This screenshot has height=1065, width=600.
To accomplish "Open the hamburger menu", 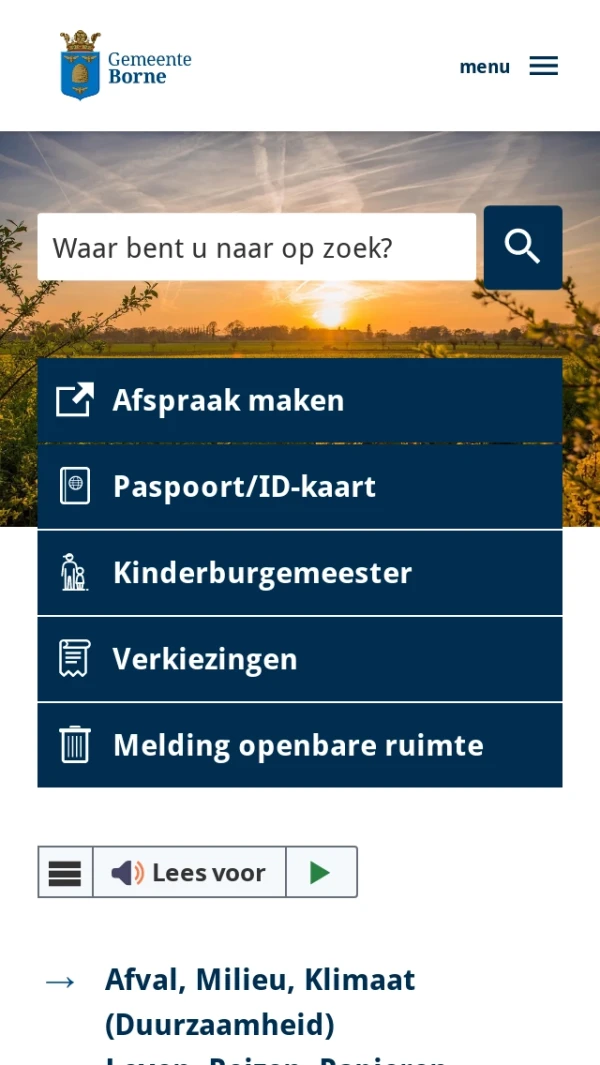I will [x=510, y=66].
